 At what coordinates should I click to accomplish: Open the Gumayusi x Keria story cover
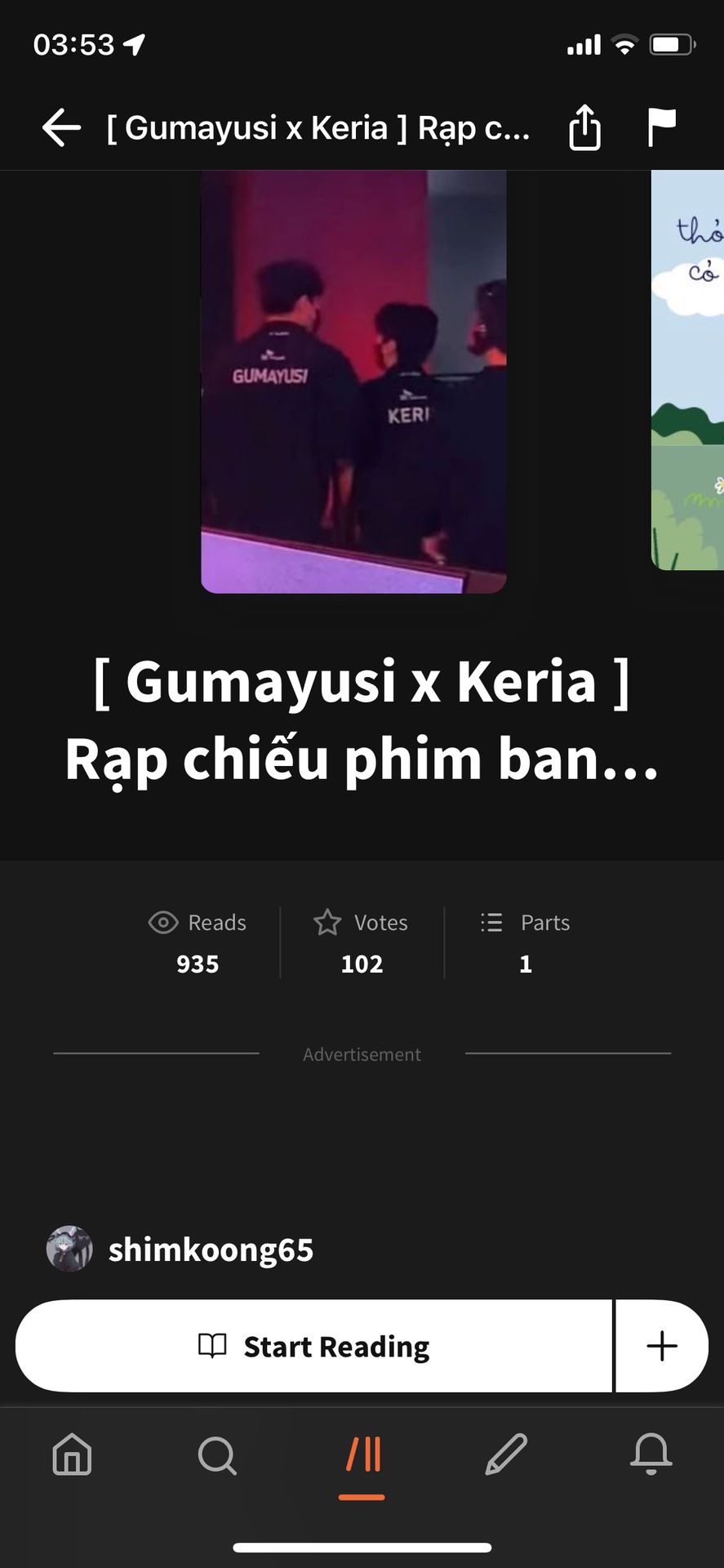353,381
